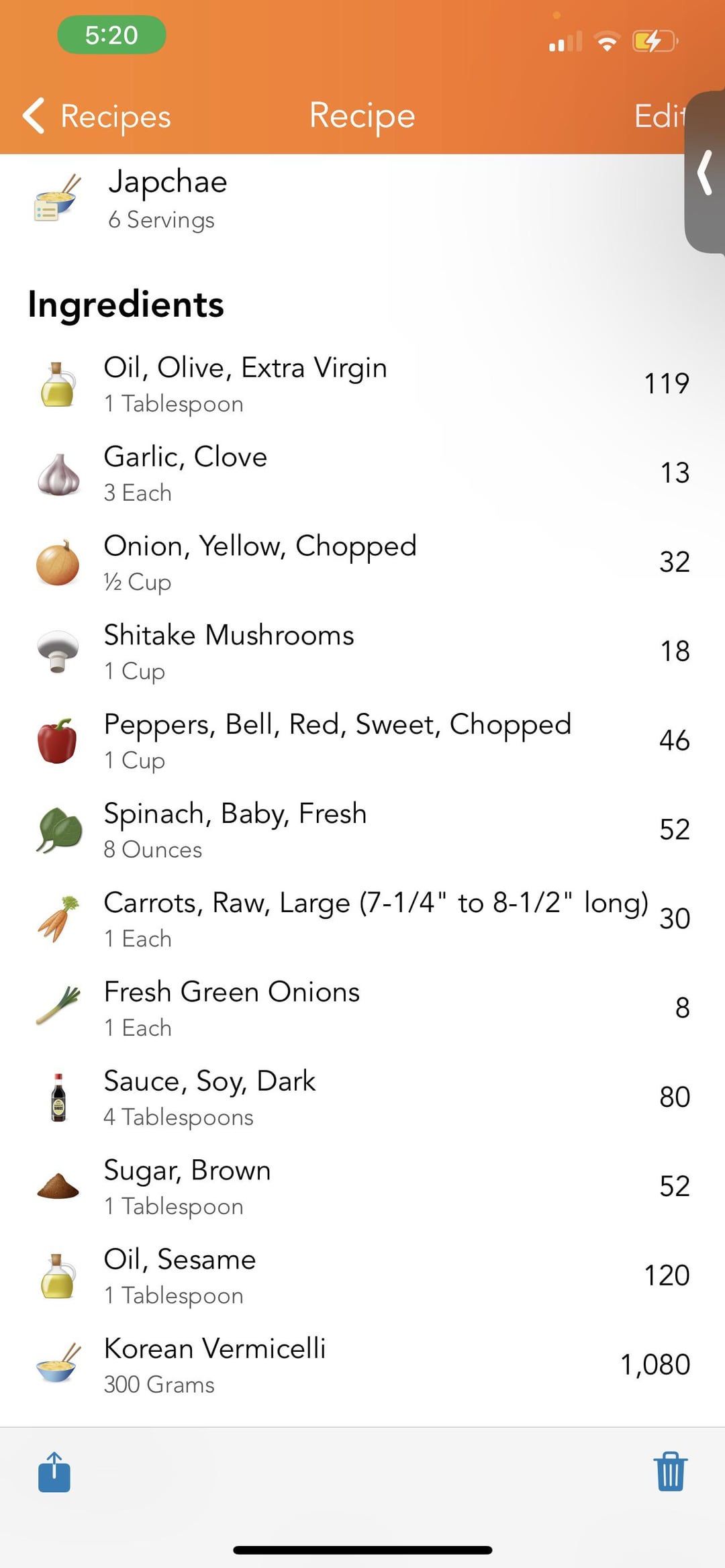Select the Carrots, Raw, Large row
This screenshot has width=725, height=1568.
coord(362,920)
